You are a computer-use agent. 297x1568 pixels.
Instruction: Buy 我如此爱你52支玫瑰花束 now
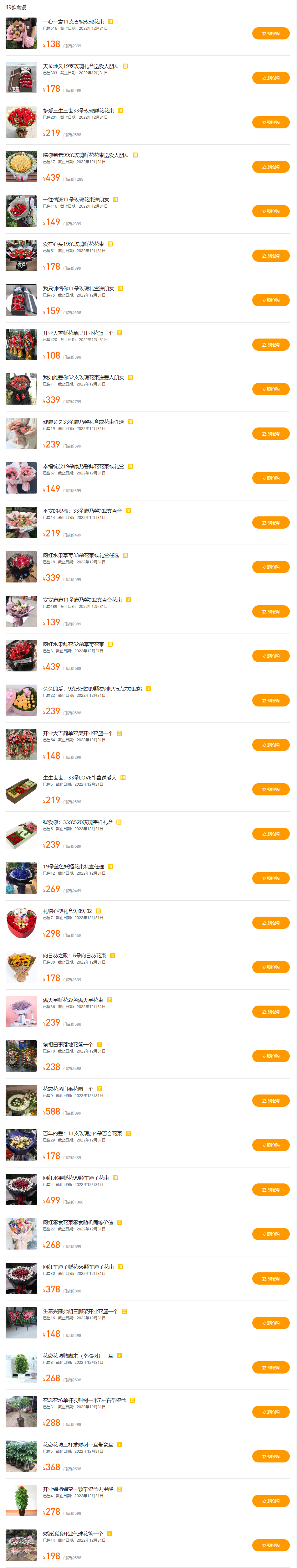point(271,389)
